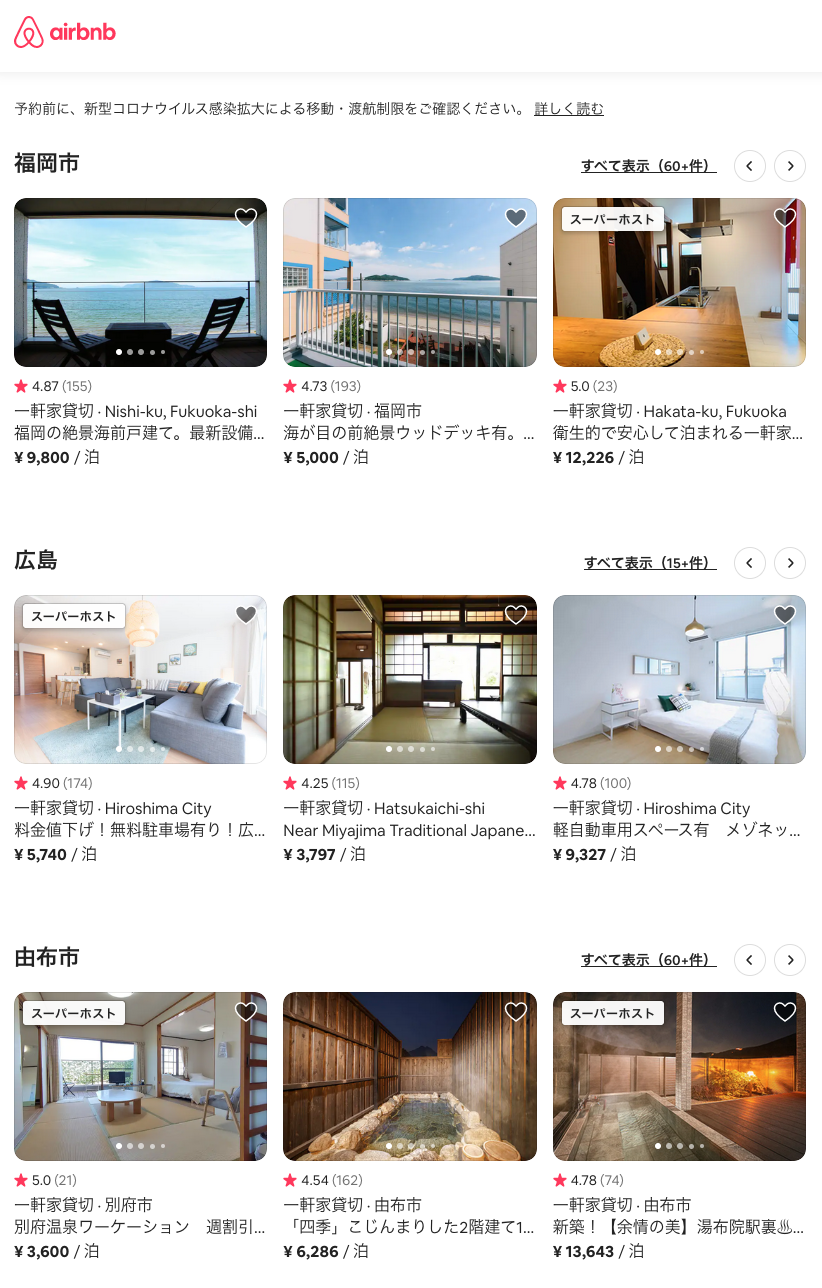Open the 別府市 ¥3,600 listing
This screenshot has width=822, height=1288.
[x=140, y=1077]
